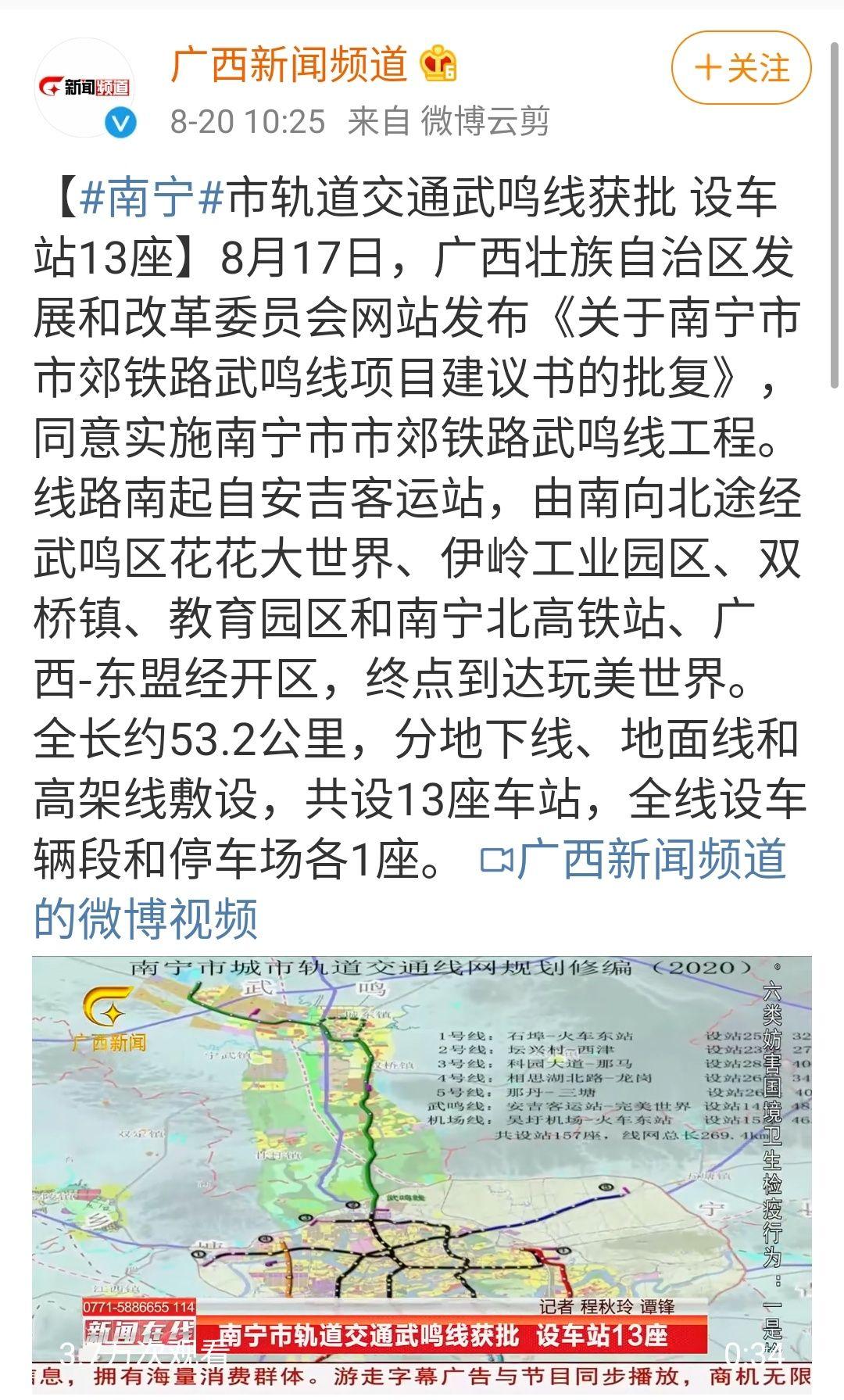
Task: Open the 广西新闻频道 account name
Action: pos(289,64)
